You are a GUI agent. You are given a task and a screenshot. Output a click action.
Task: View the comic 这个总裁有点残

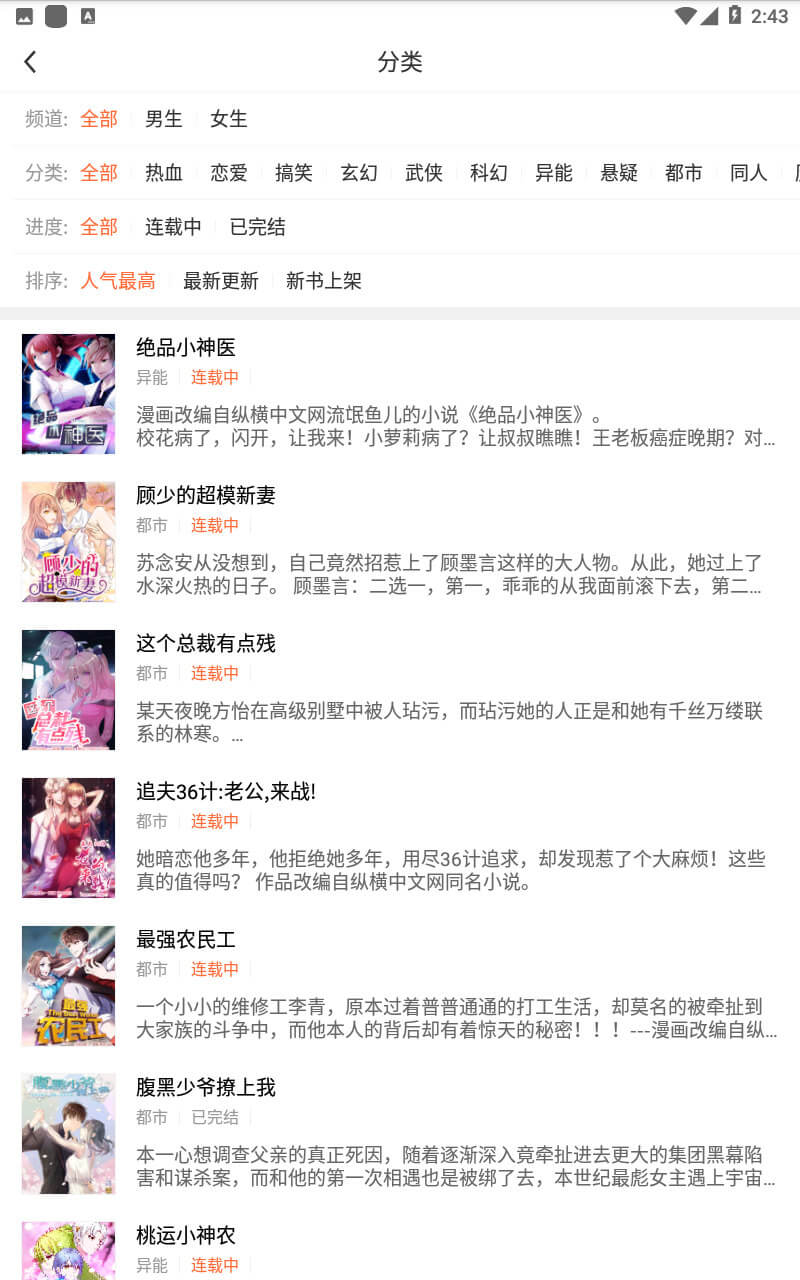coord(400,690)
